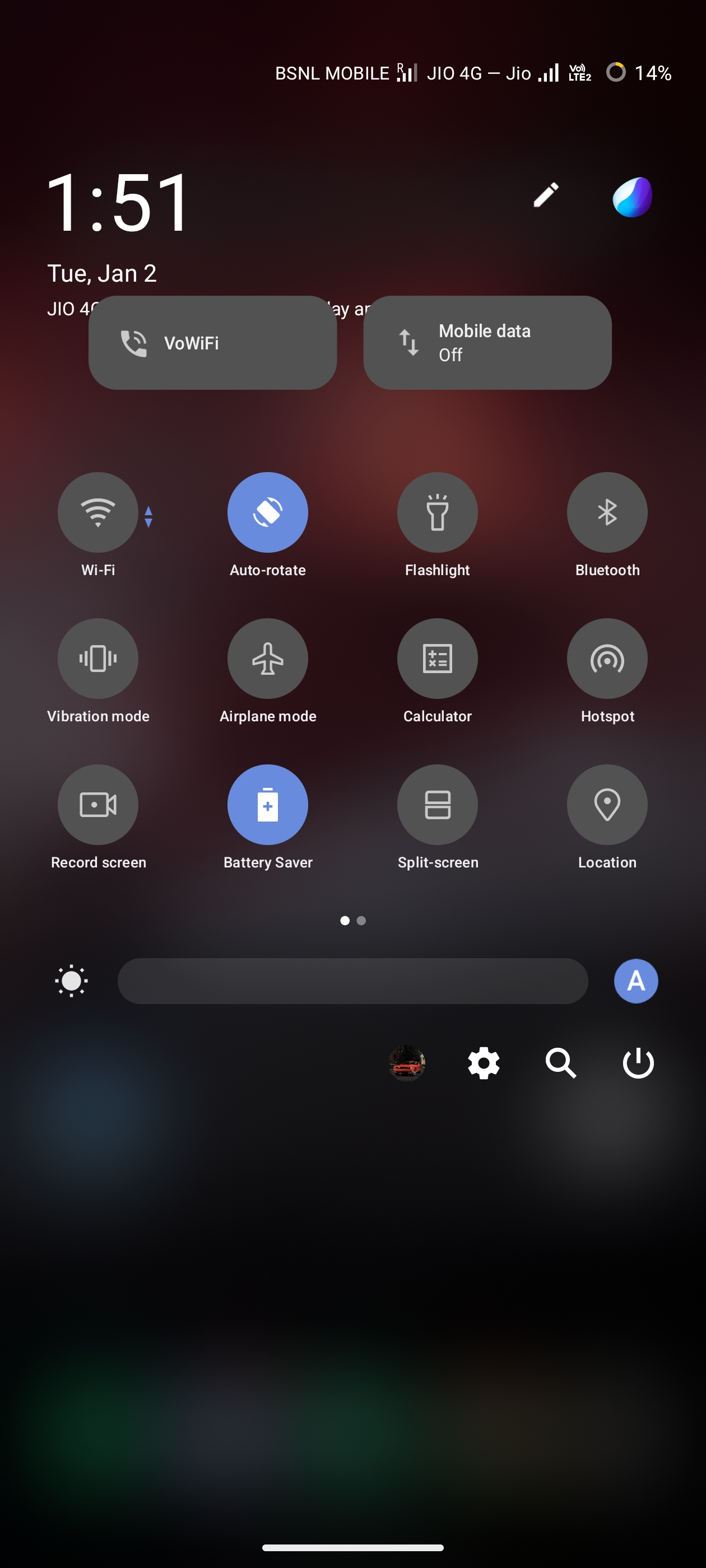Disable Auto-rotate
Screen dimensions: 706x1568
(267, 512)
